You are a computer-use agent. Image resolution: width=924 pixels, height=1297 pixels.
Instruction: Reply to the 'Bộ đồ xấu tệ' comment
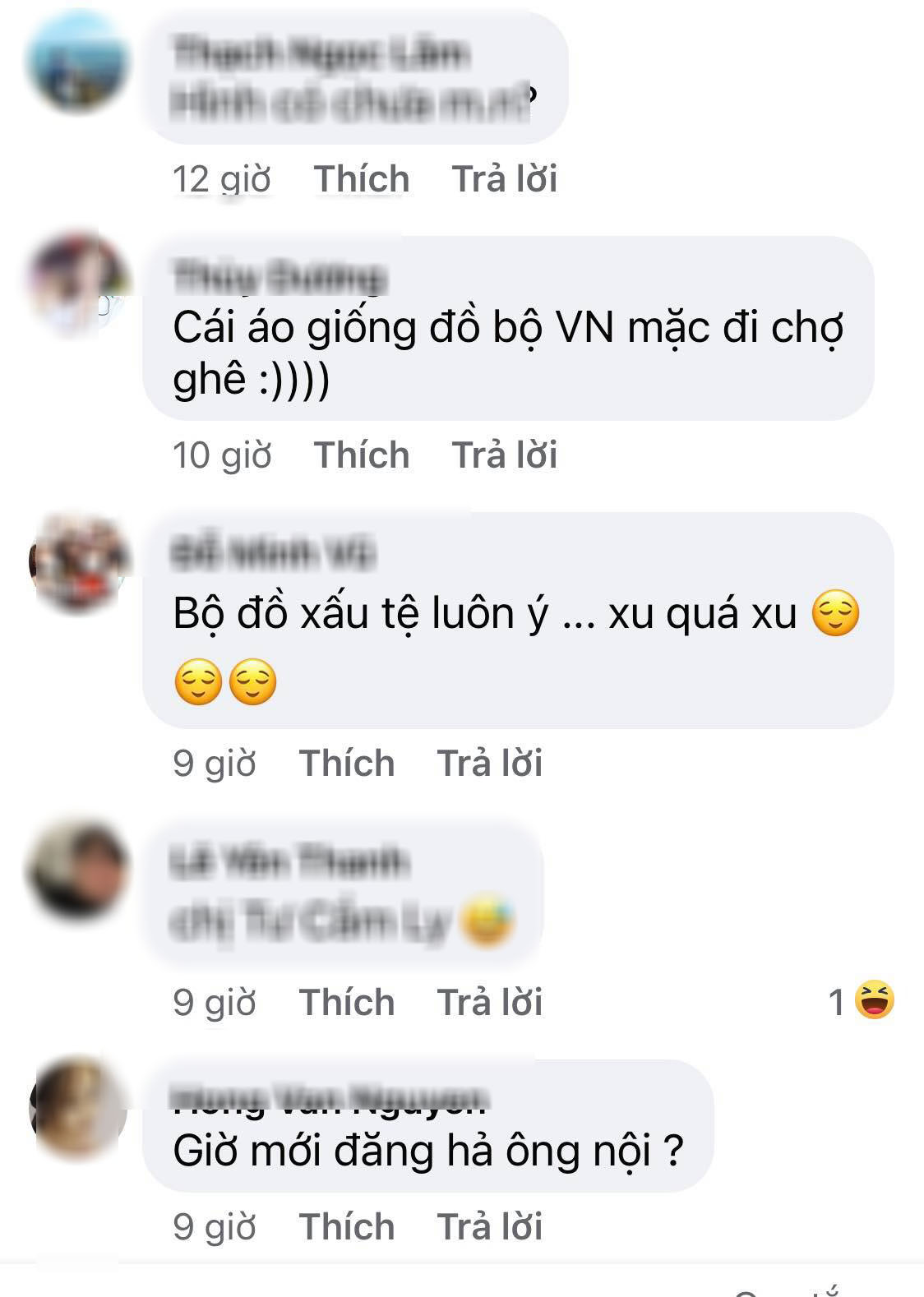[489, 763]
